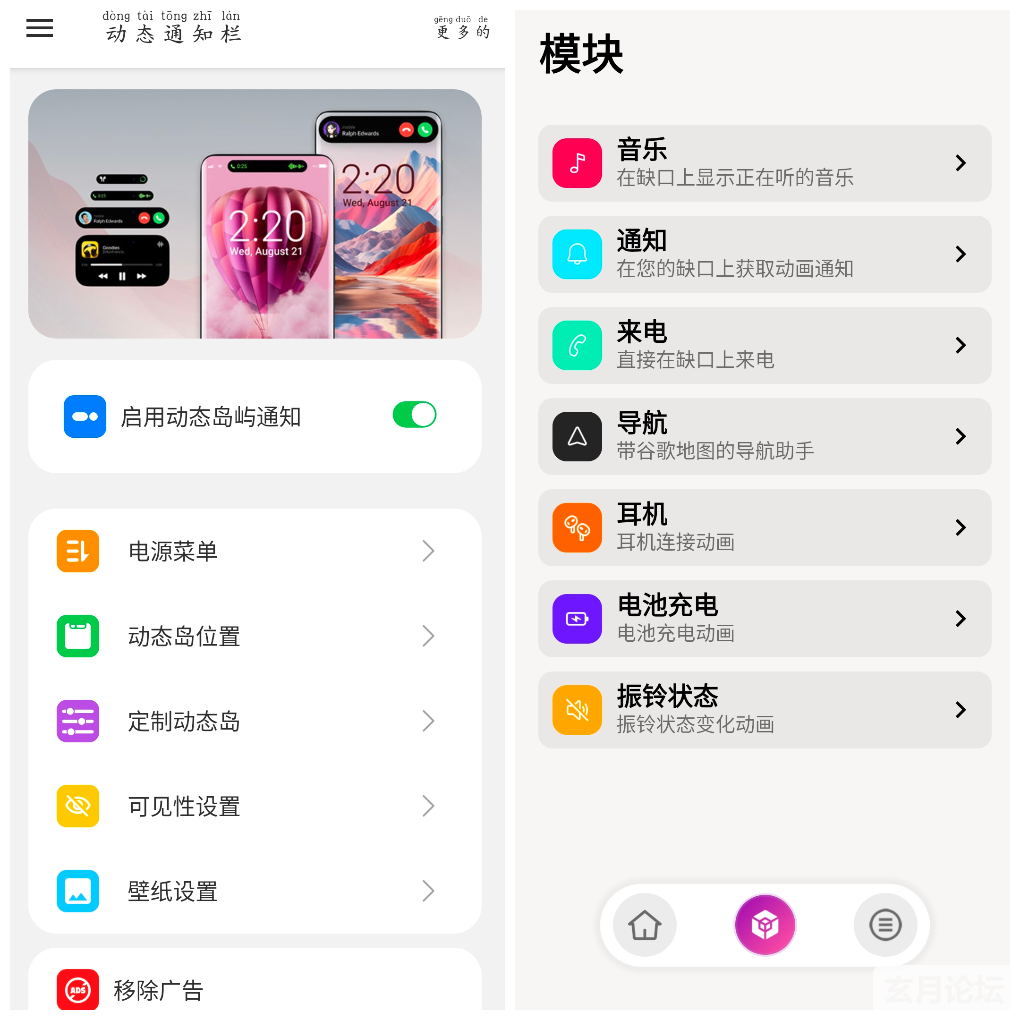Open the 耳机 module
The image size is (1020, 1020).
(764, 527)
